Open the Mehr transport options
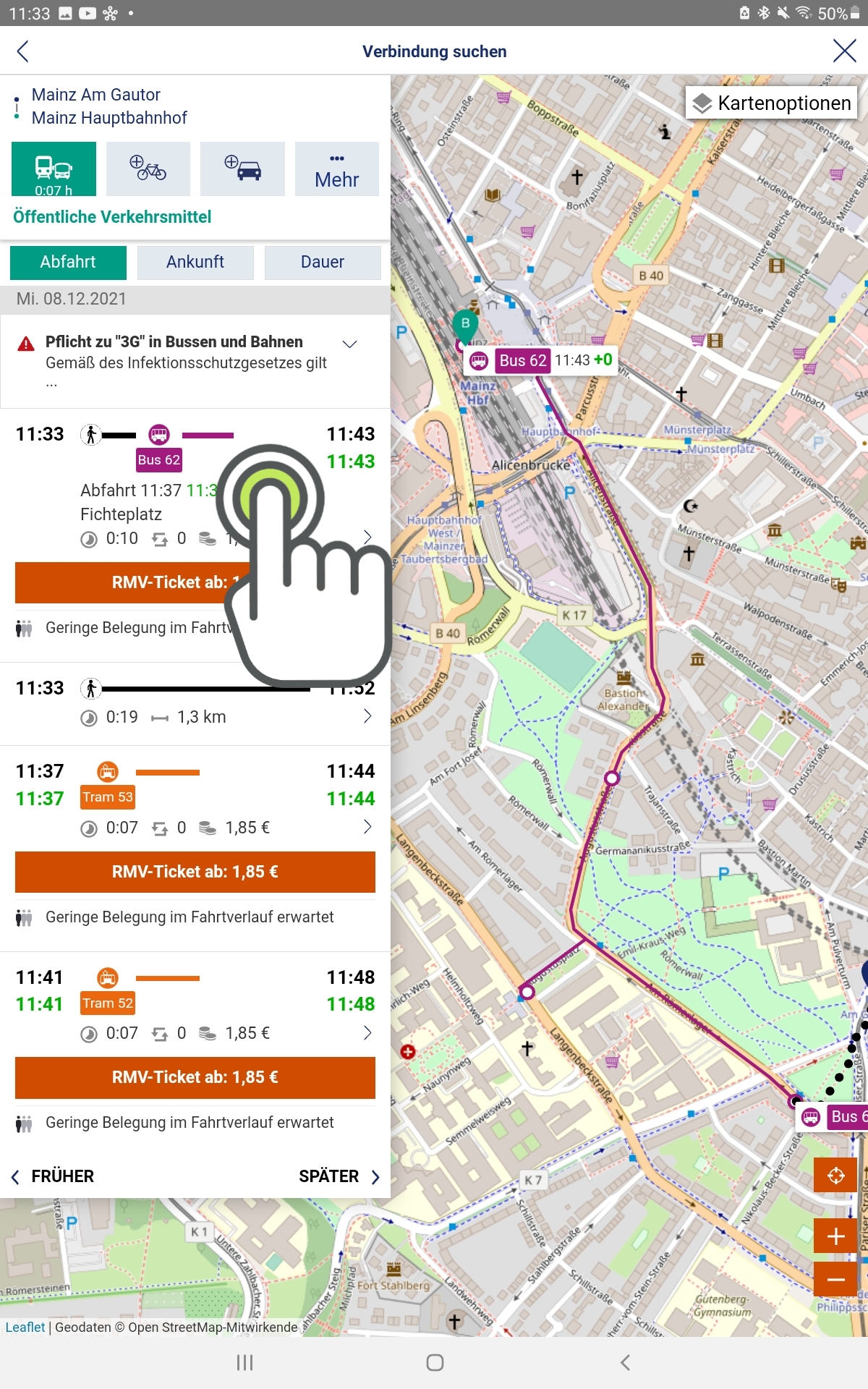This screenshot has width=868, height=1389. [336, 169]
